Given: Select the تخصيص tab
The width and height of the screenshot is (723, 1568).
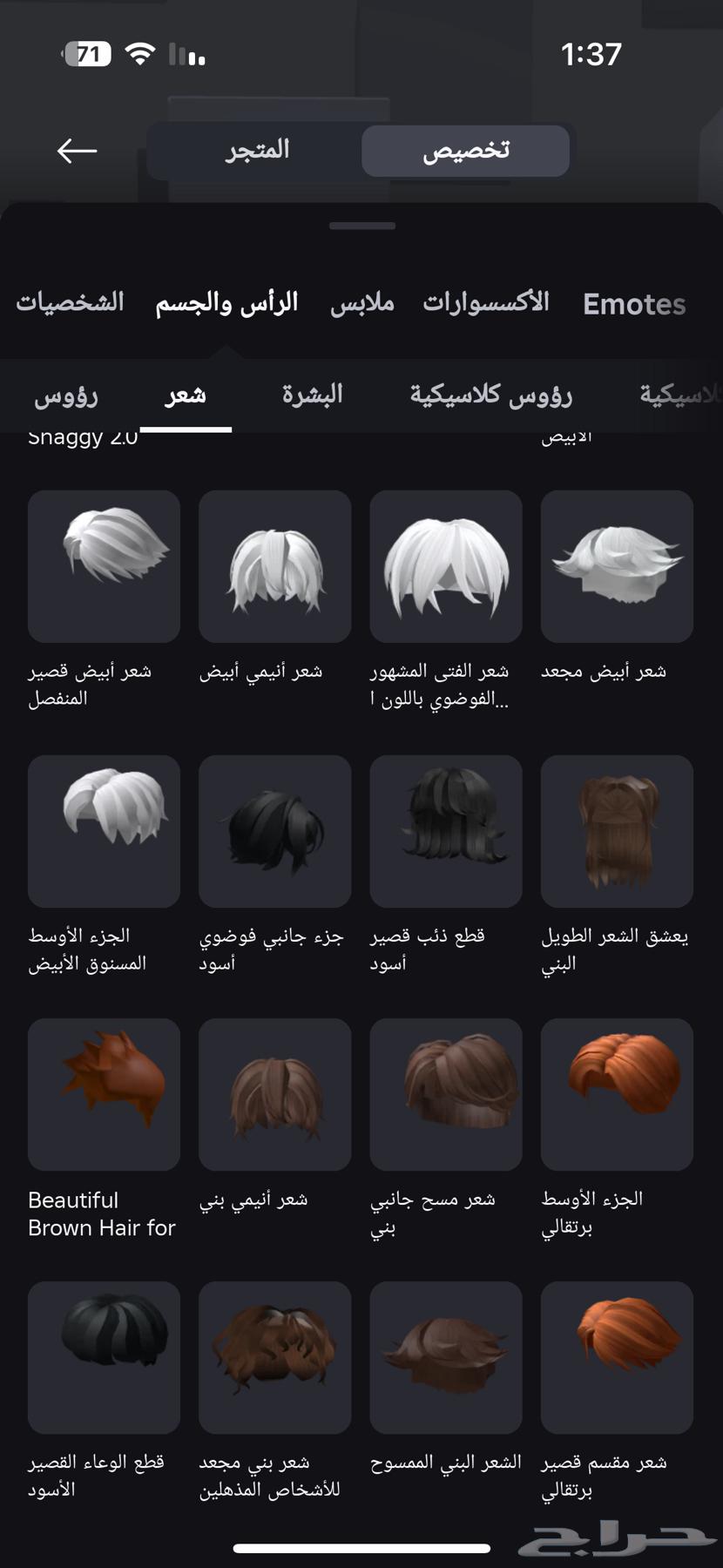Looking at the screenshot, I should click(x=464, y=150).
